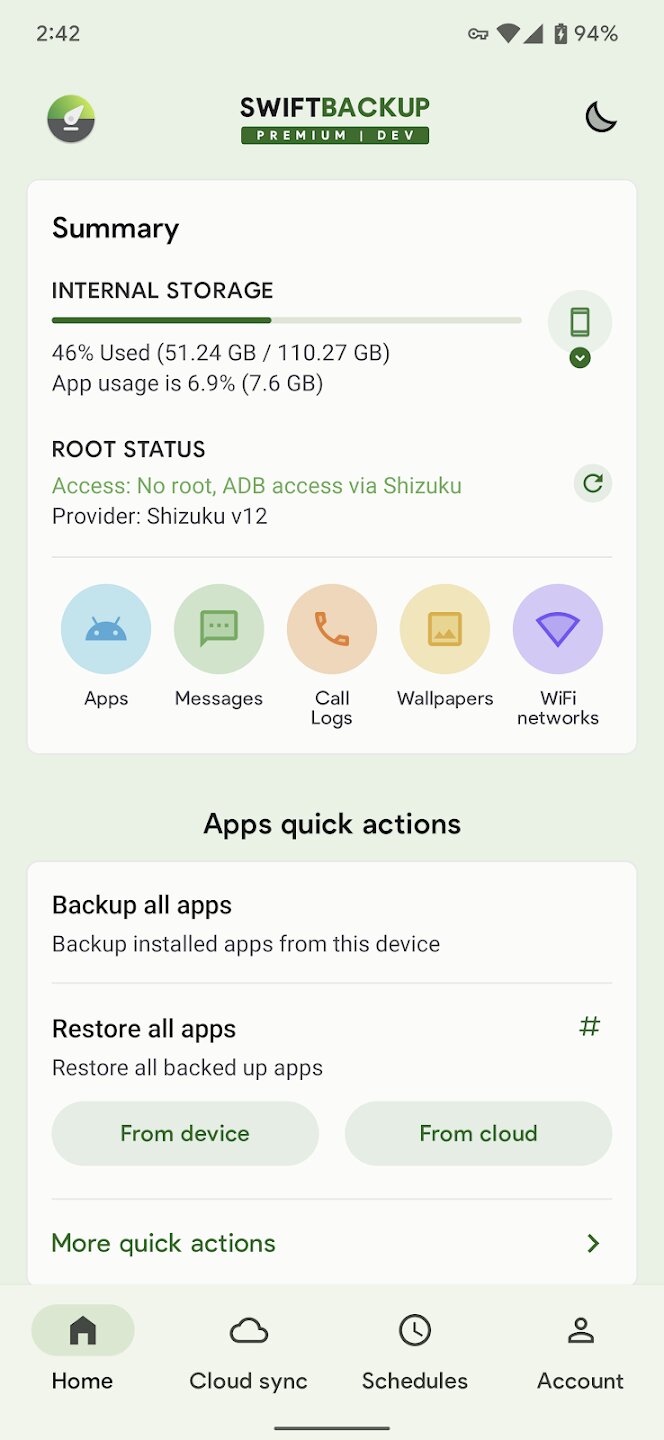Open More quick actions
The image size is (664, 1440).
coord(330,1243)
